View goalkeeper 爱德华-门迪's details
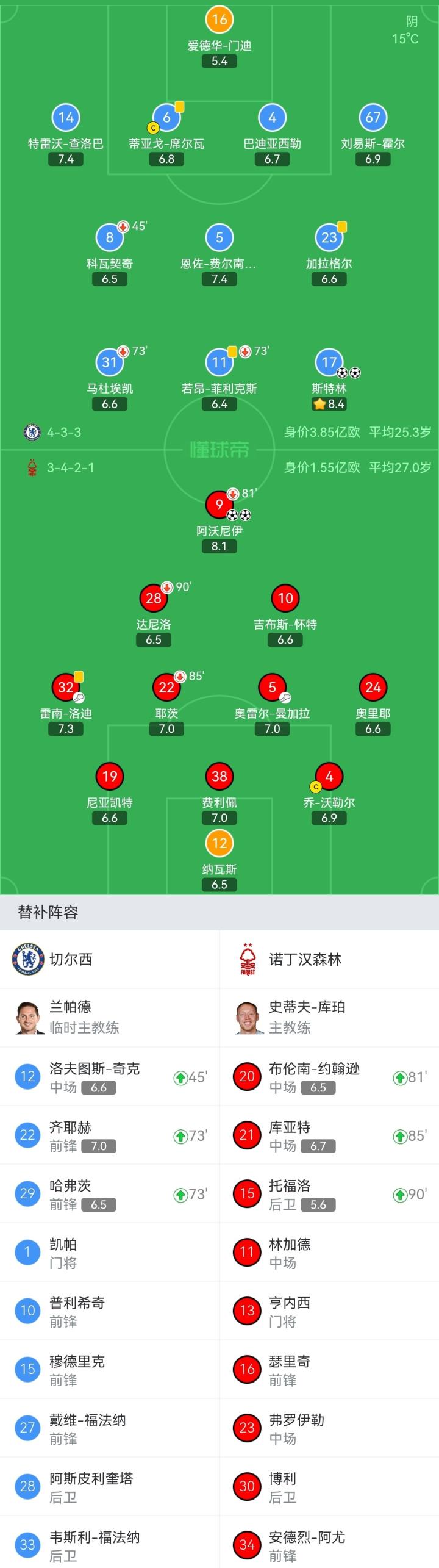Screen dimensions: 439x1568 click(220, 20)
